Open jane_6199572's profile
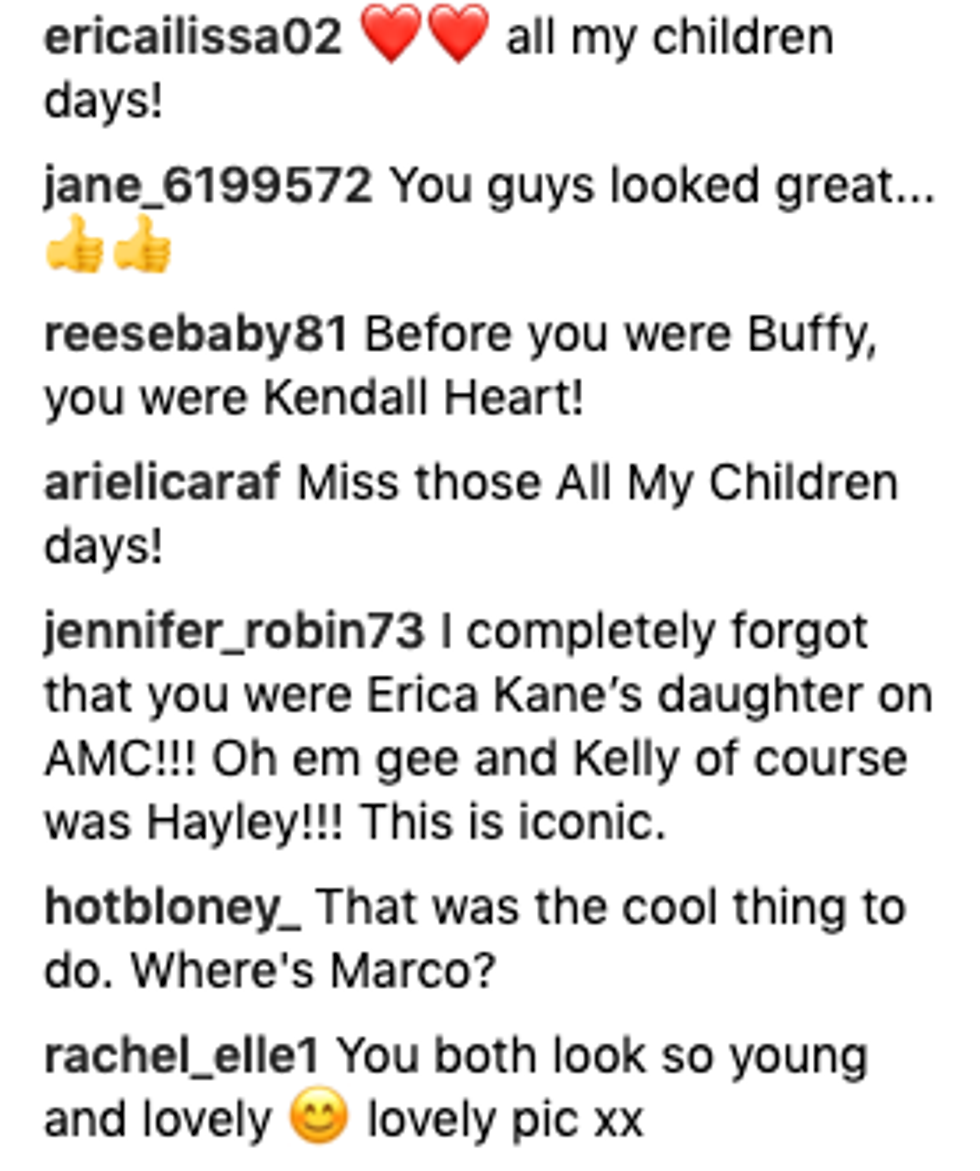Screen dimensions: 980x1171 [x=207, y=187]
